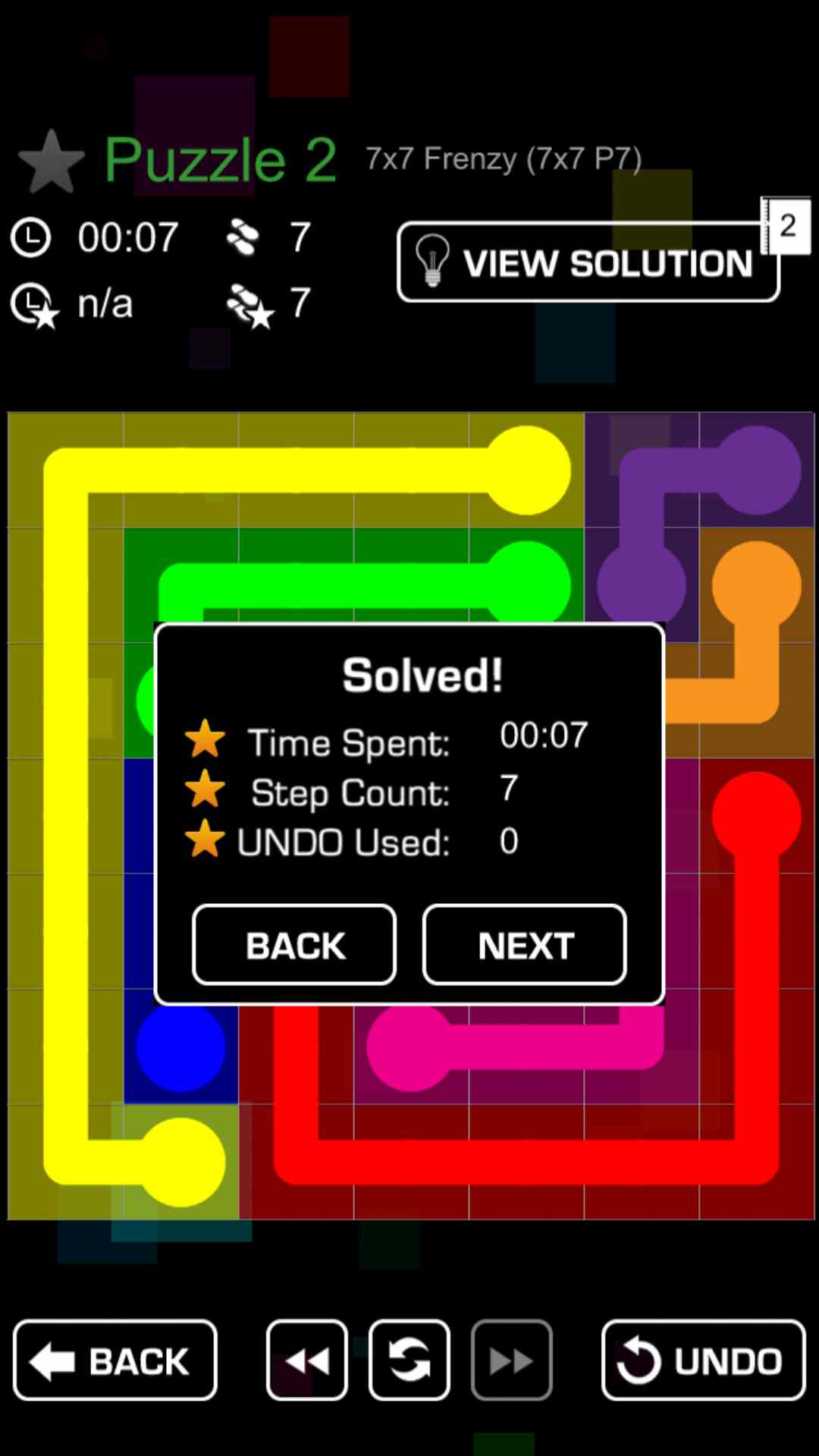Undo the last move

[x=703, y=1360]
